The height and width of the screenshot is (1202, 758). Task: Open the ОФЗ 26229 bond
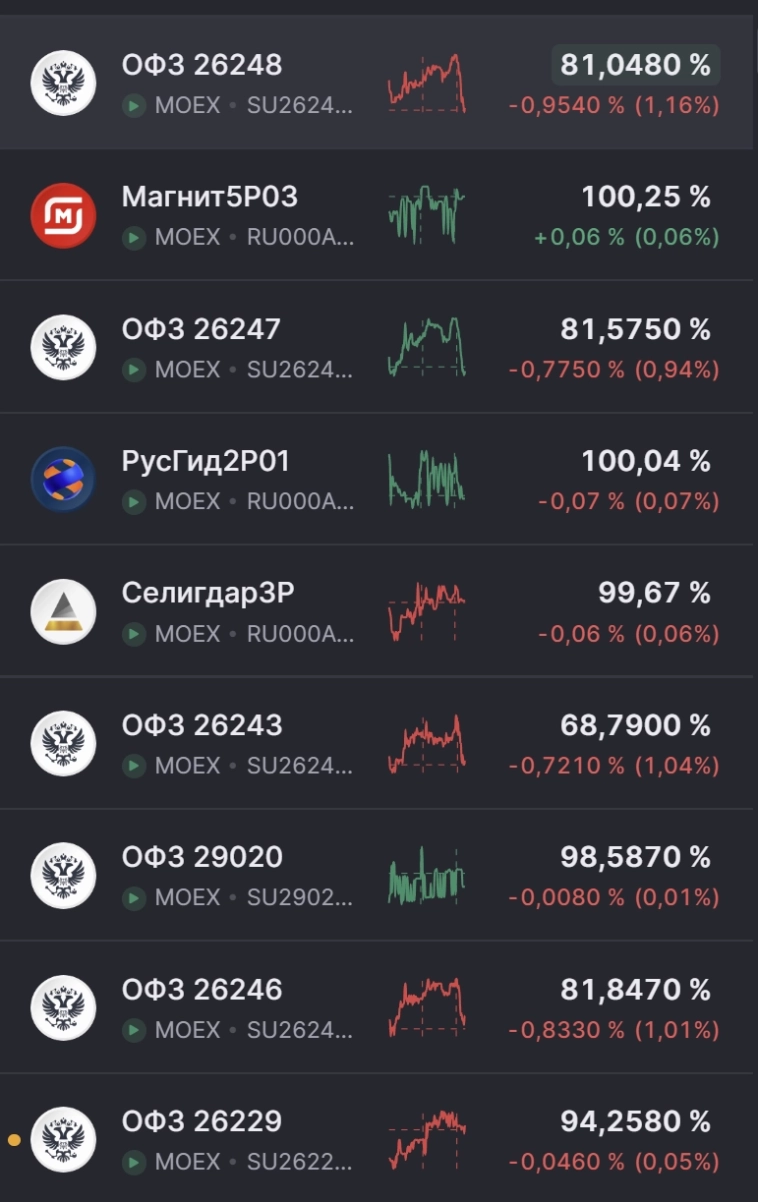point(202,1122)
